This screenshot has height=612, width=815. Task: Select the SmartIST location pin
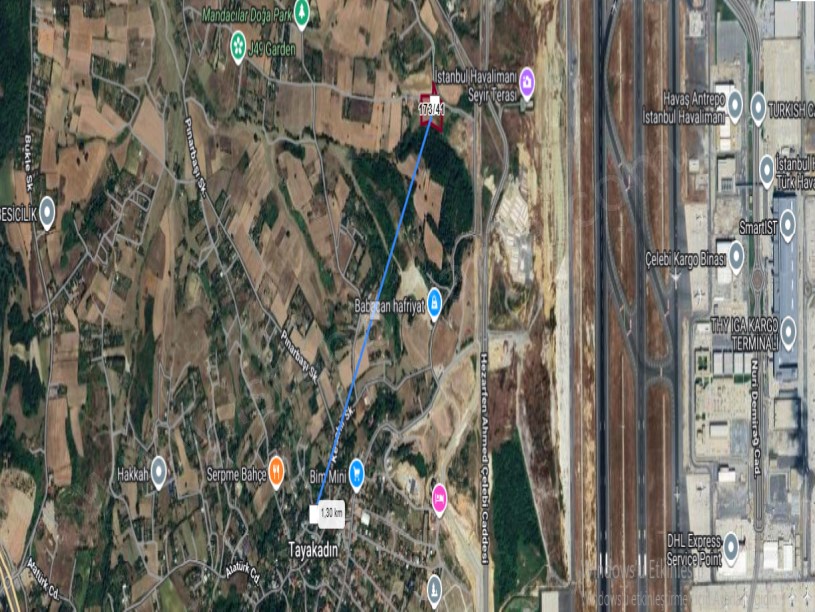point(789,225)
